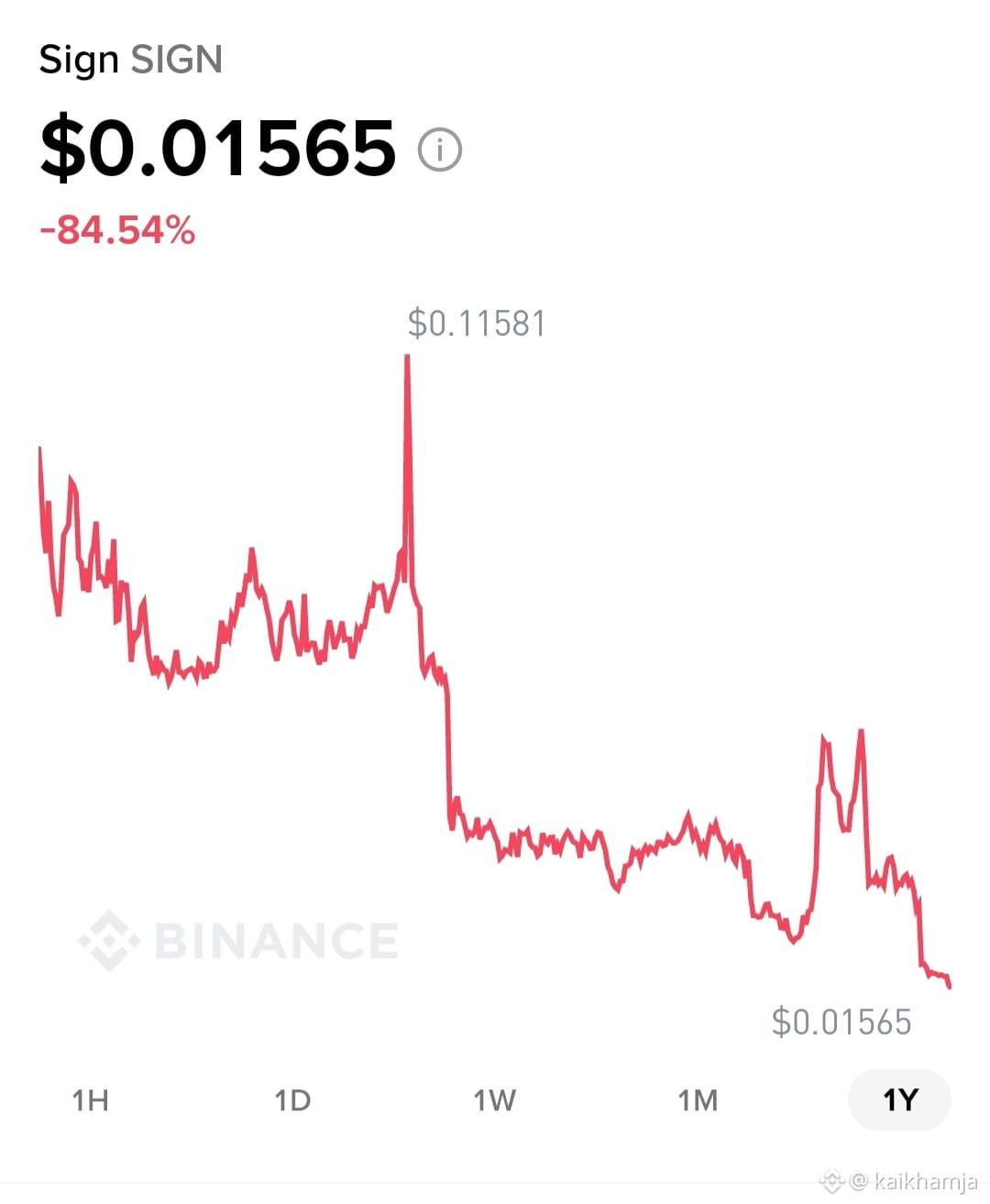The image size is (990, 1204).
Task: Change chart range to 1M
Action: point(698,1099)
